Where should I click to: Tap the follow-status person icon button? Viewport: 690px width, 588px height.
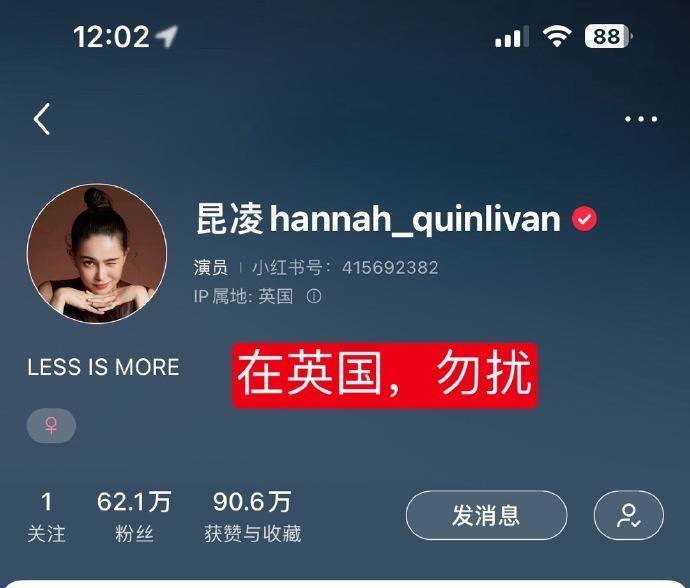628,516
